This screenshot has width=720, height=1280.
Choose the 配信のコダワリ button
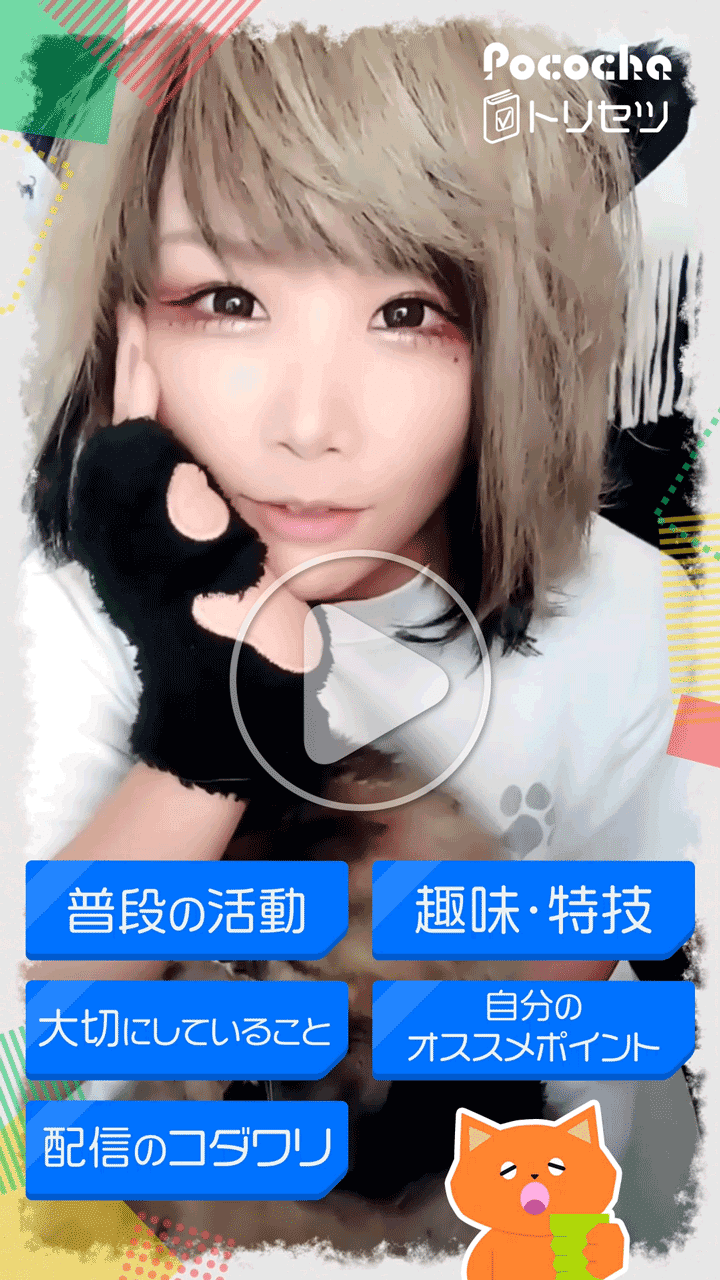tap(187, 1150)
